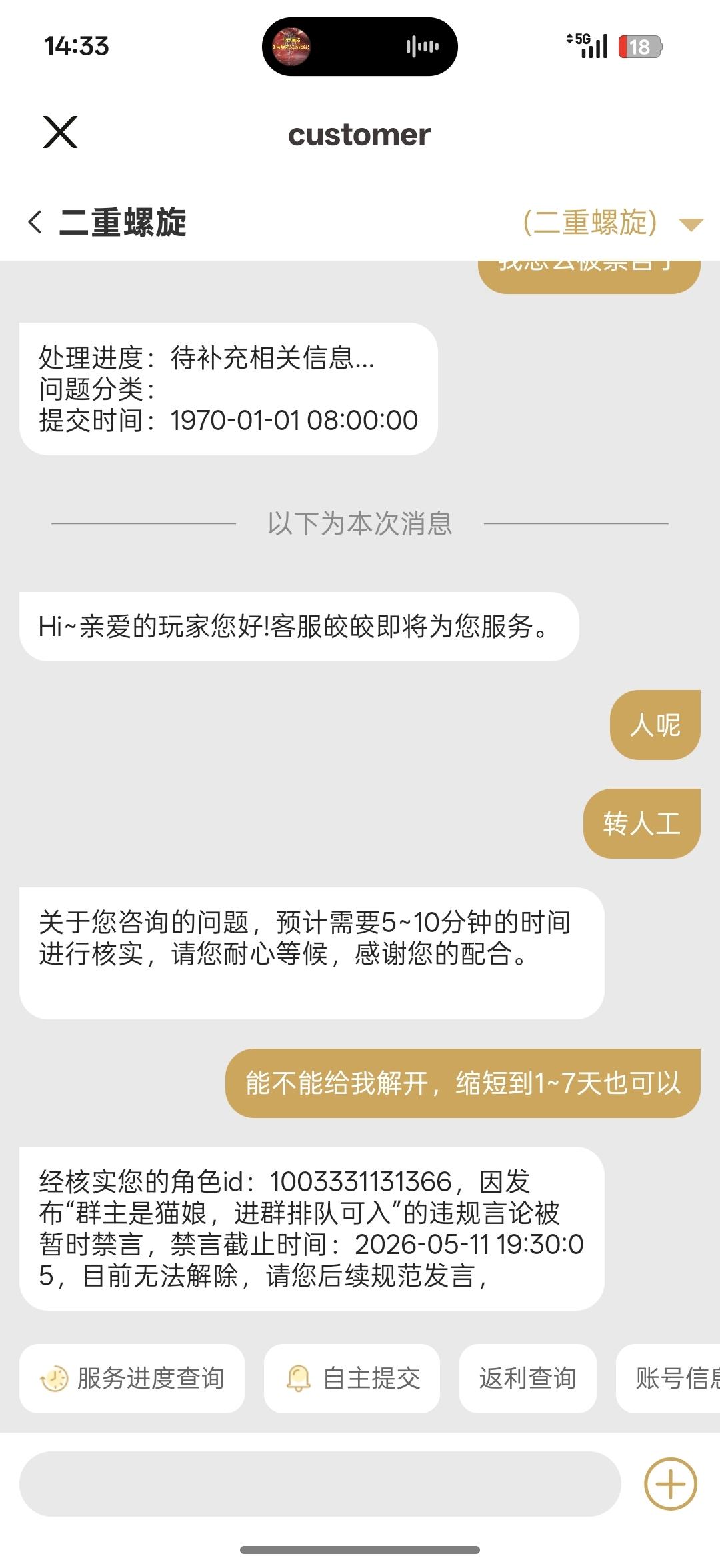
Task: Expand the (二重螺旋) dropdown
Action: (691, 224)
